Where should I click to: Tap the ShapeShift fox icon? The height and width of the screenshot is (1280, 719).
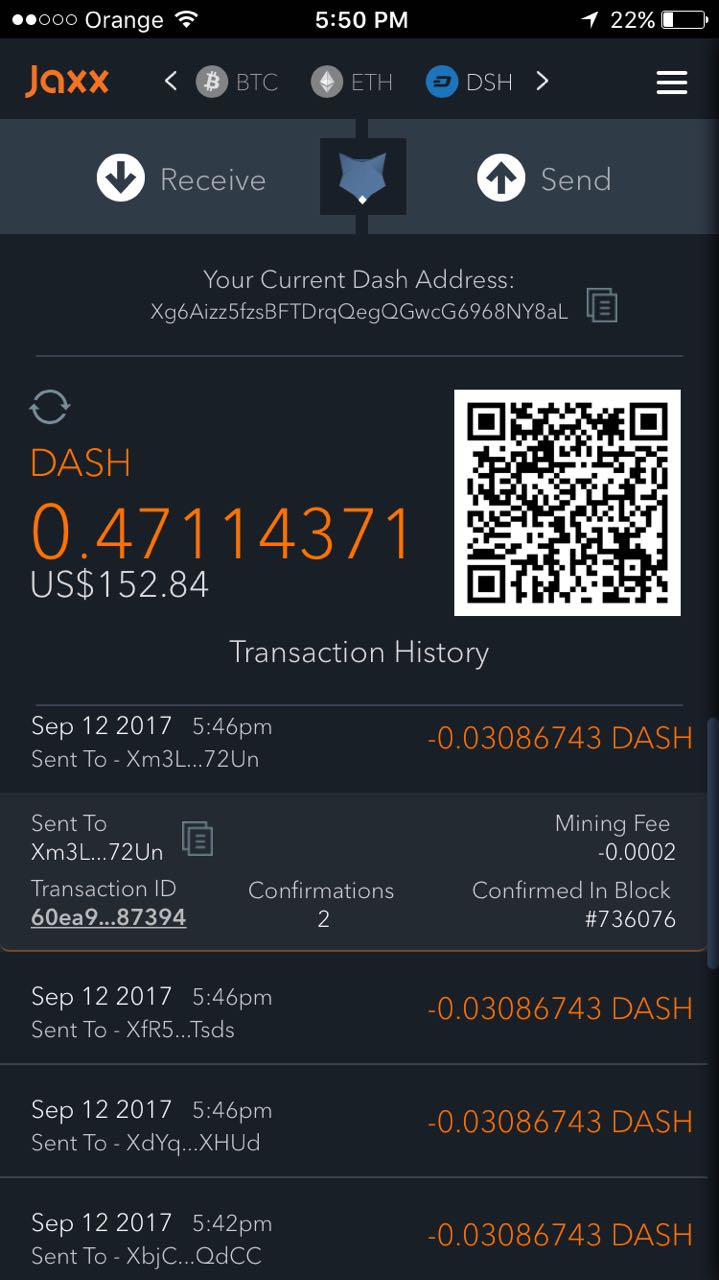coord(362,177)
